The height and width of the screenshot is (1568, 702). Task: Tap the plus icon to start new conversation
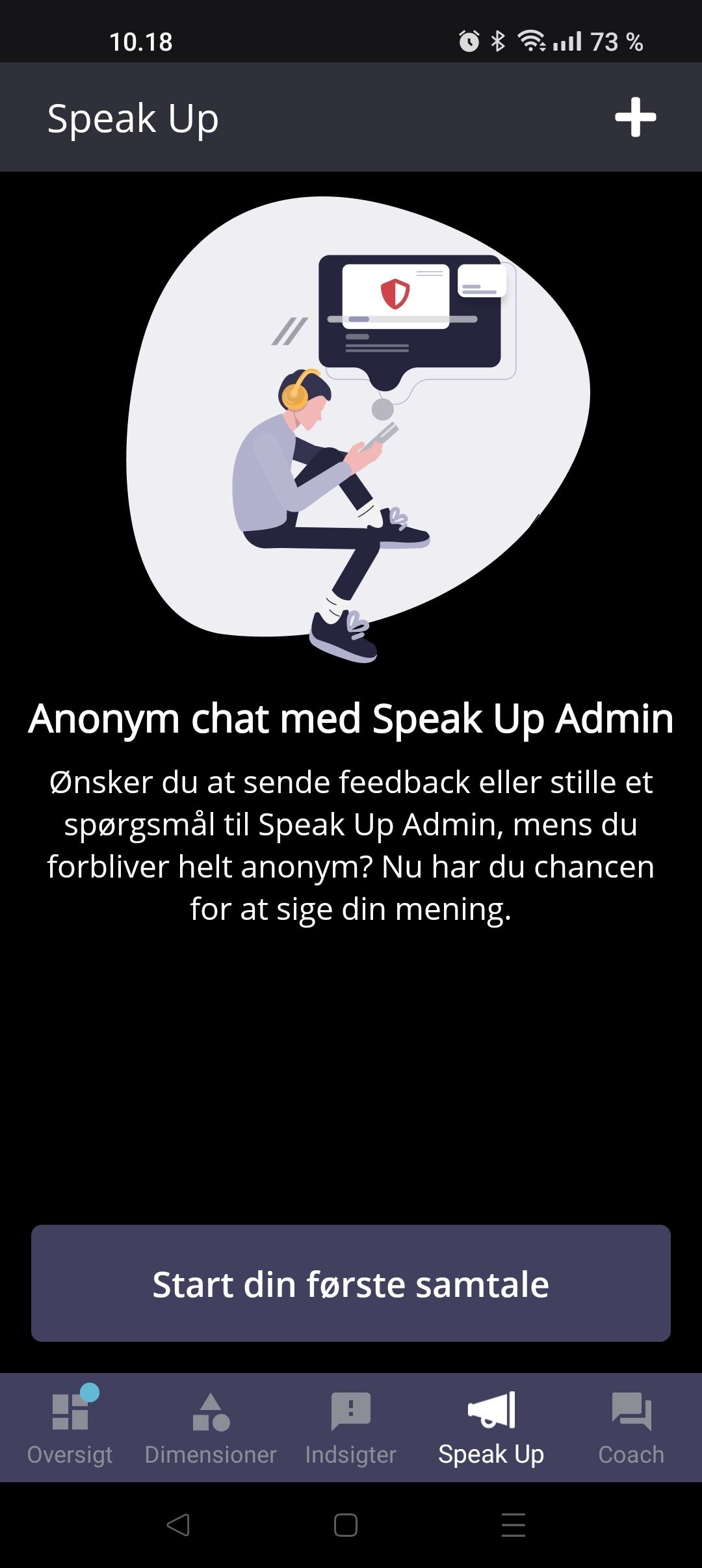click(635, 118)
